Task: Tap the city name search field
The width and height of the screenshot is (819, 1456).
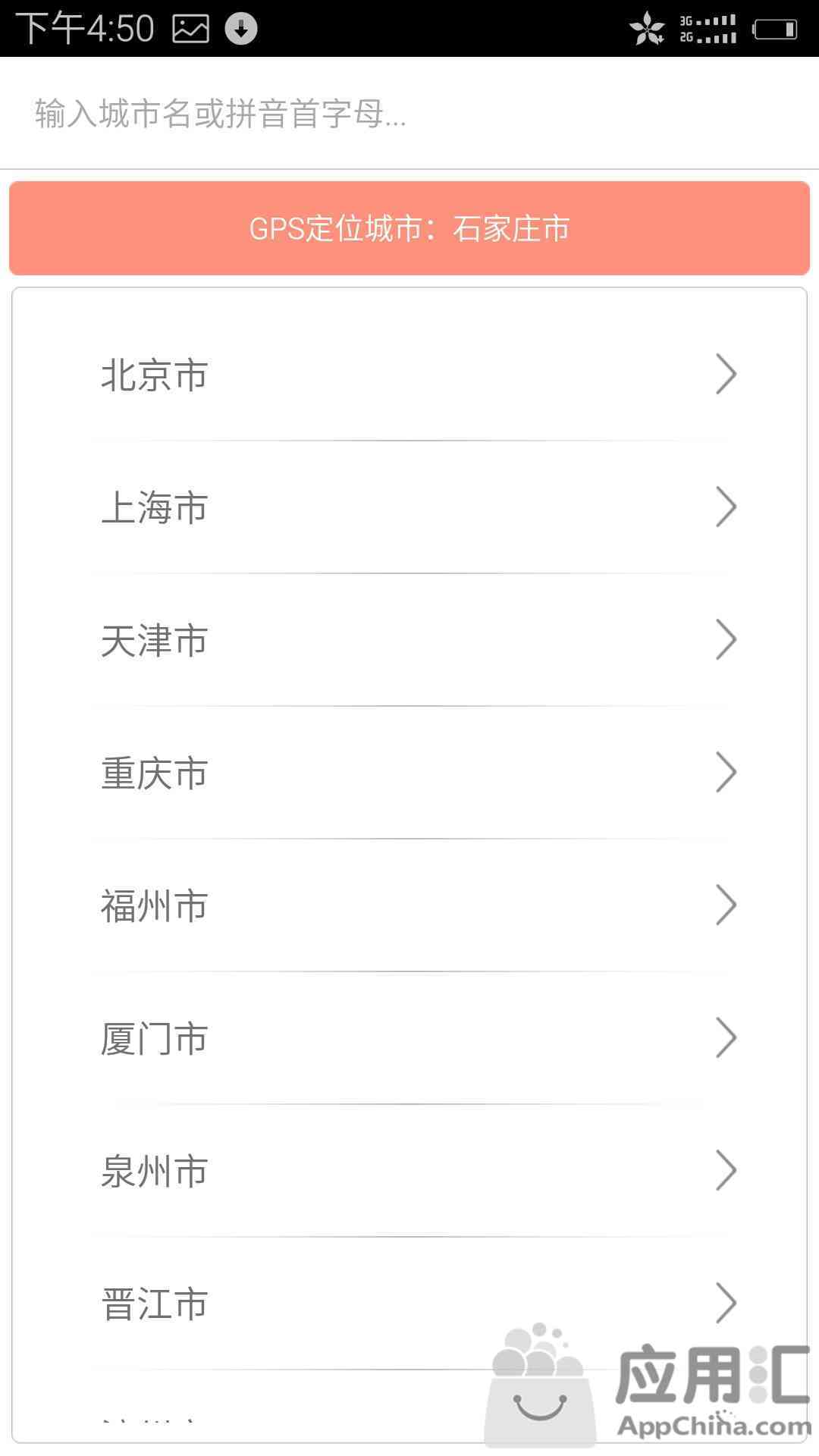Action: [x=409, y=114]
